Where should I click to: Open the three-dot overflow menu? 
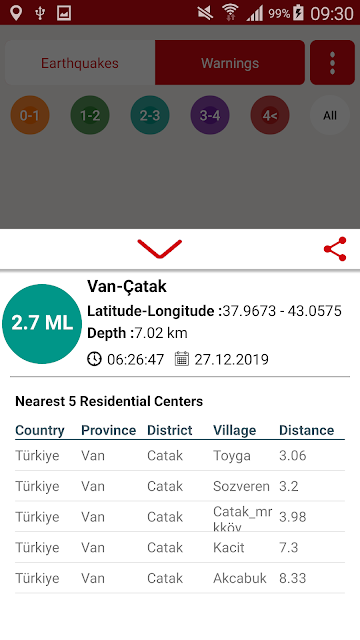(332, 63)
